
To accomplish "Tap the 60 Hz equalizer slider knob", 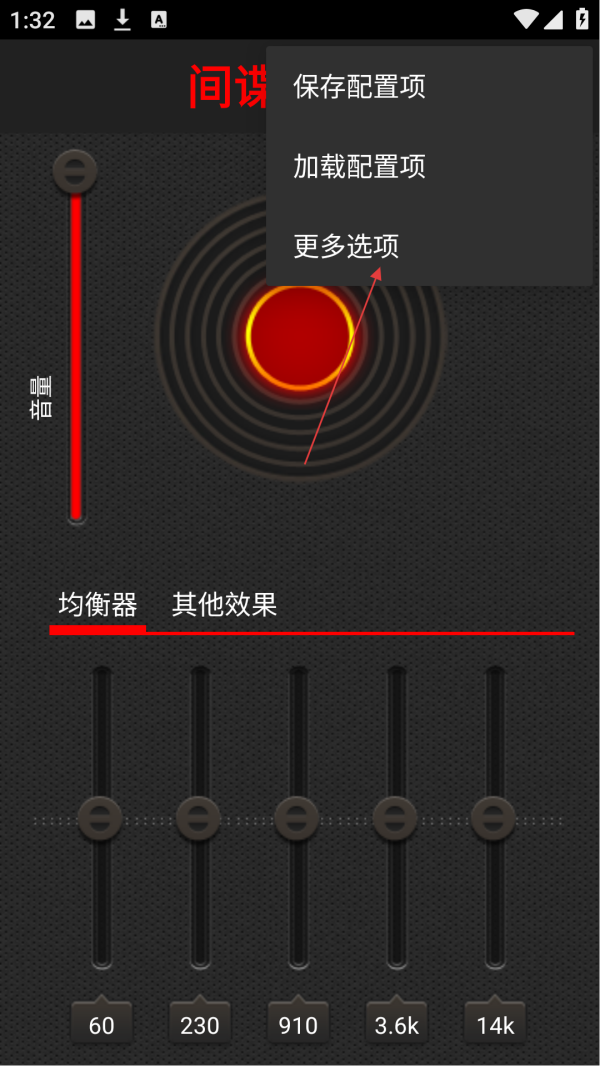I will pos(100,818).
